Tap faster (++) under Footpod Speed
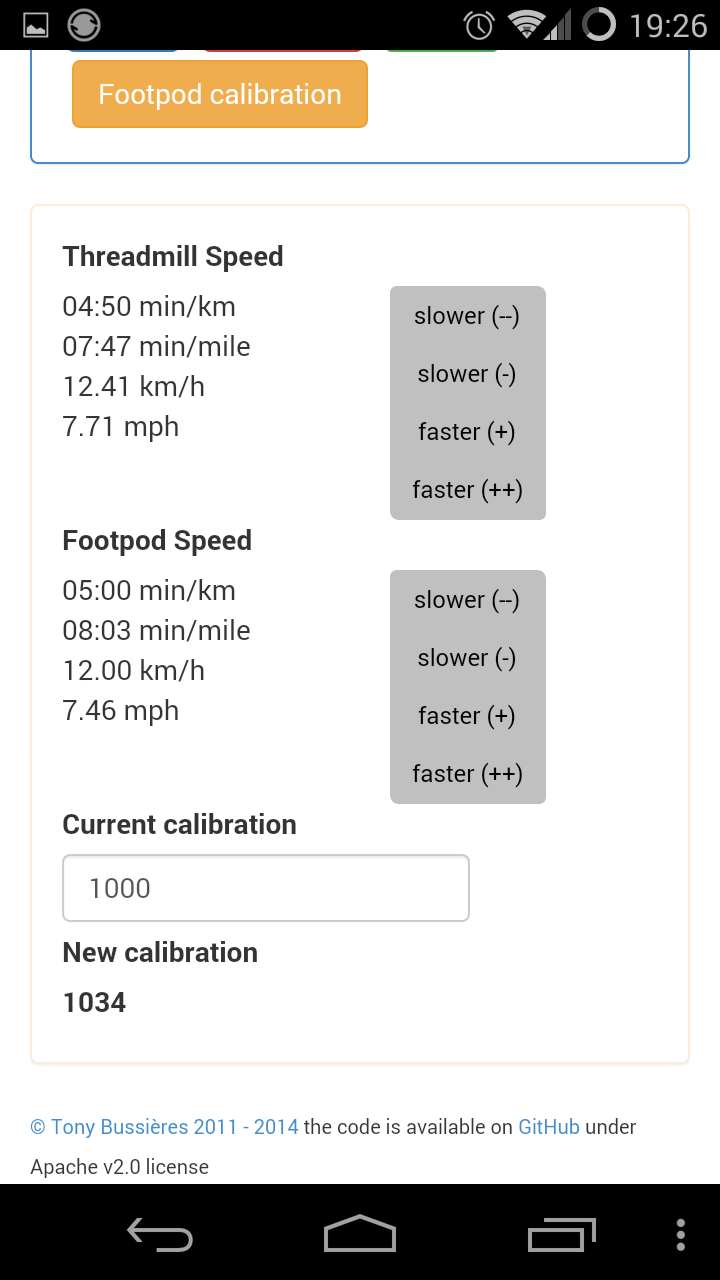 (468, 774)
